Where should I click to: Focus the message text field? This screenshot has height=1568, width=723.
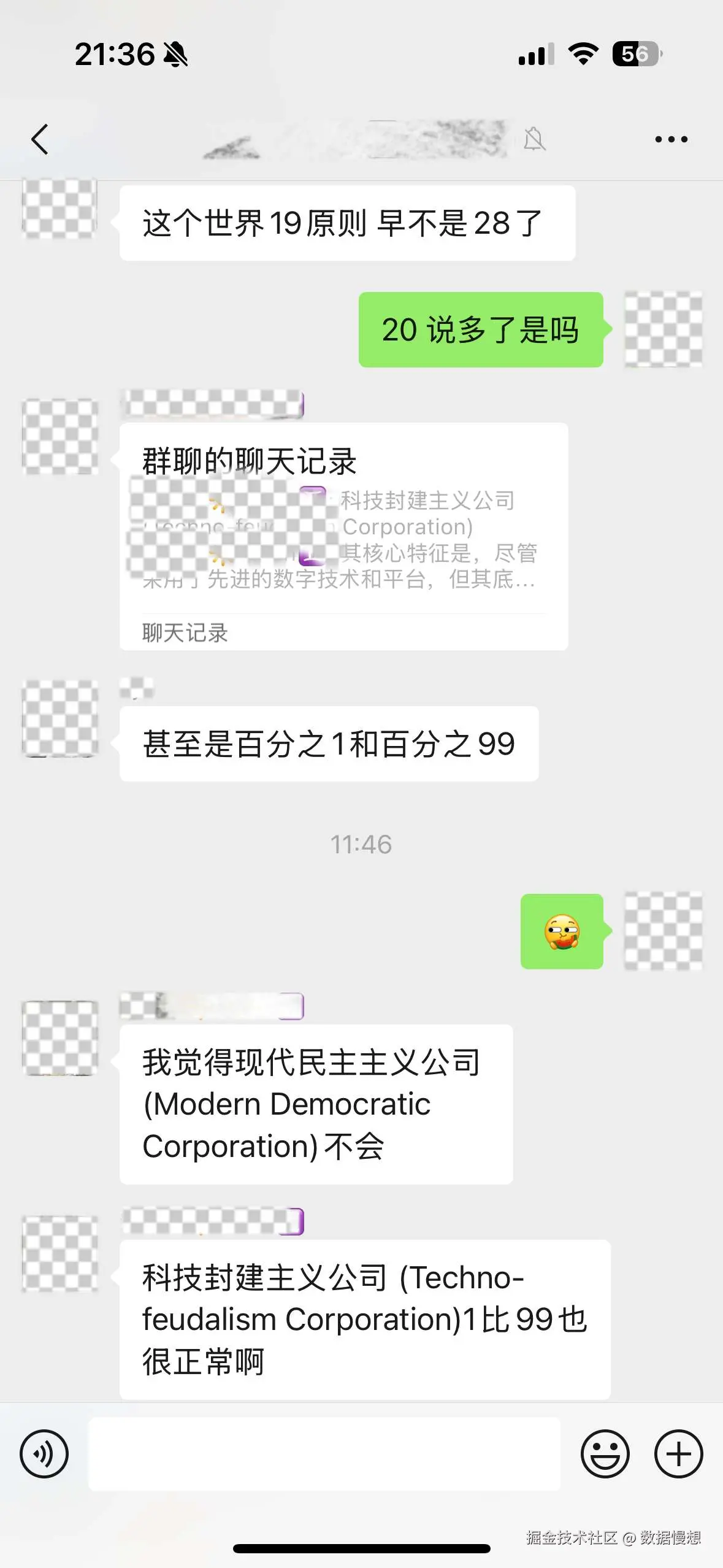click(x=324, y=1453)
